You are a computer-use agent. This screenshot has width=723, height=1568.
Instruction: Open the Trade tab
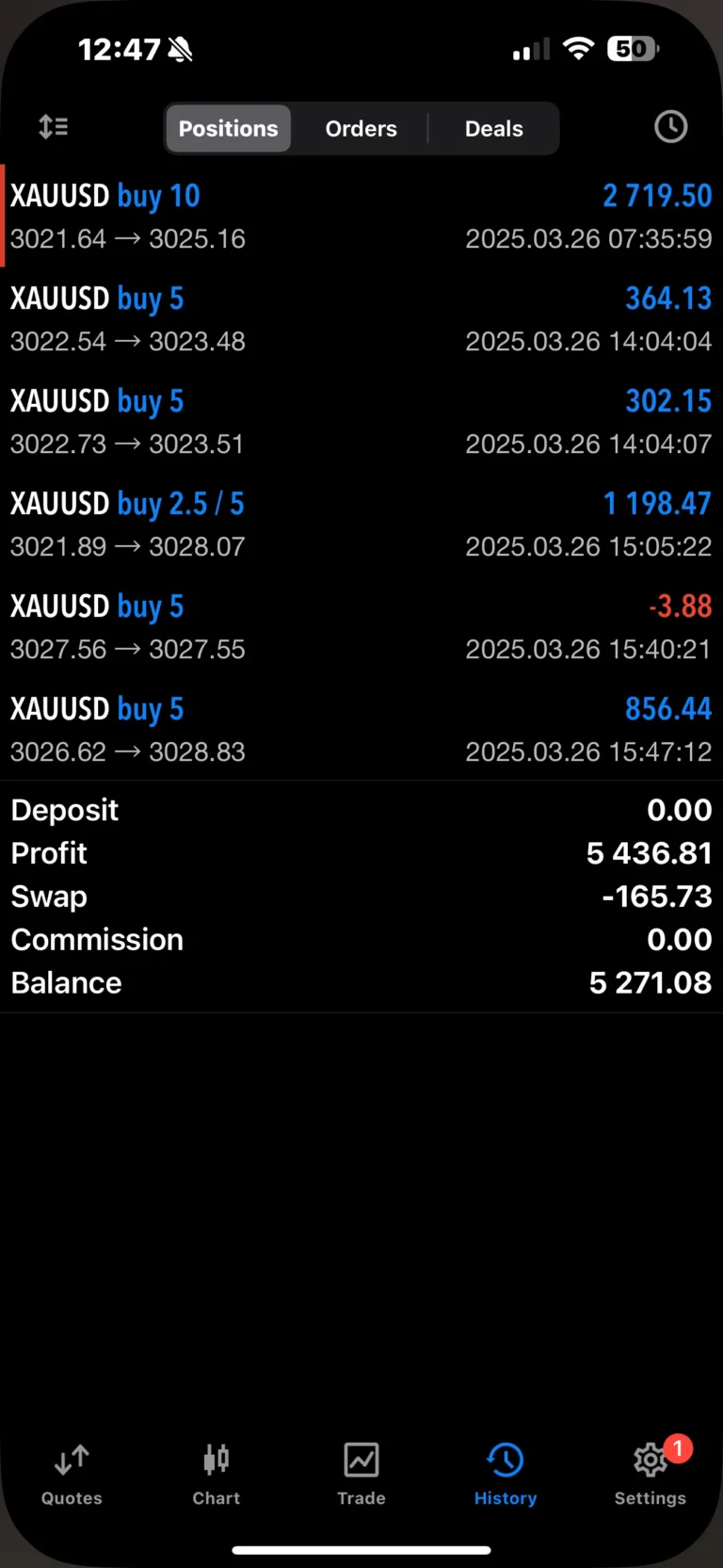coord(361,1474)
